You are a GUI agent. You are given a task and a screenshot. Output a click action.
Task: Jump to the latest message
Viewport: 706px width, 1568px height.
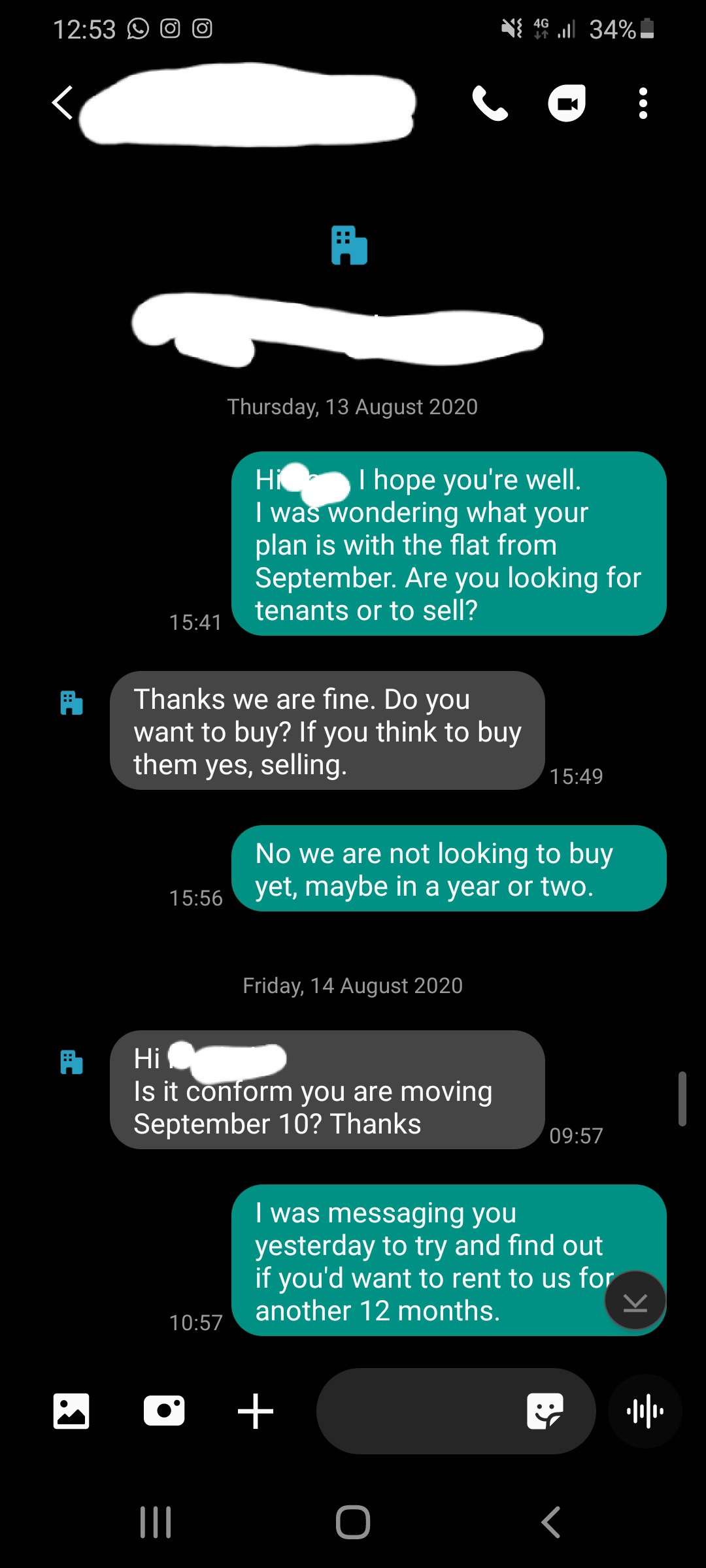[x=635, y=1300]
